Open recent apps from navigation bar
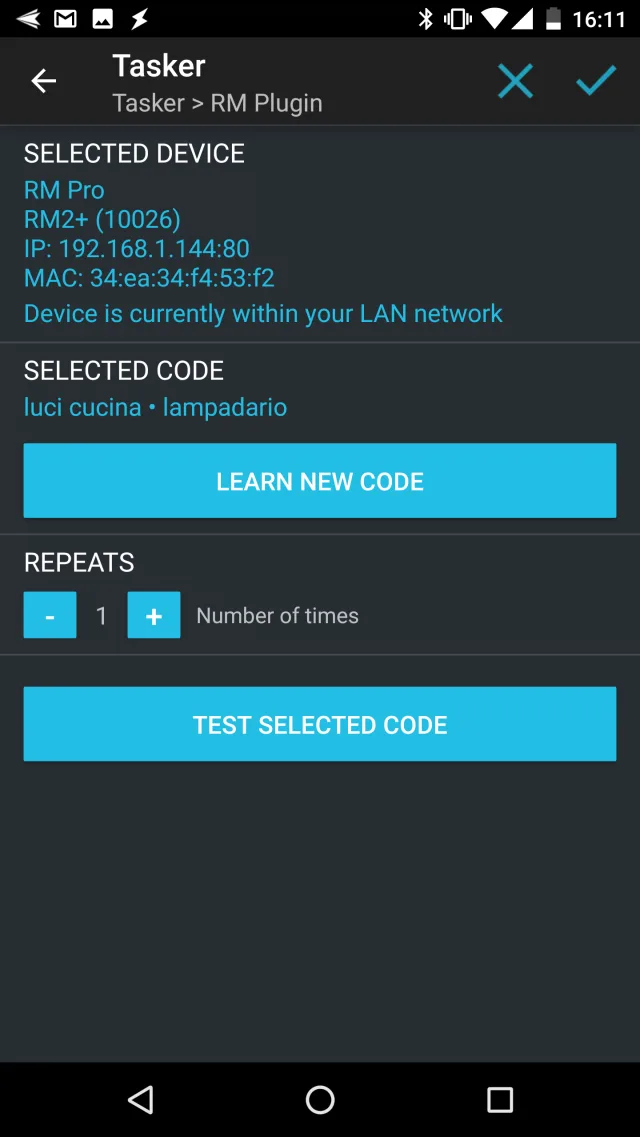Image resolution: width=640 pixels, height=1137 pixels. coord(499,1100)
